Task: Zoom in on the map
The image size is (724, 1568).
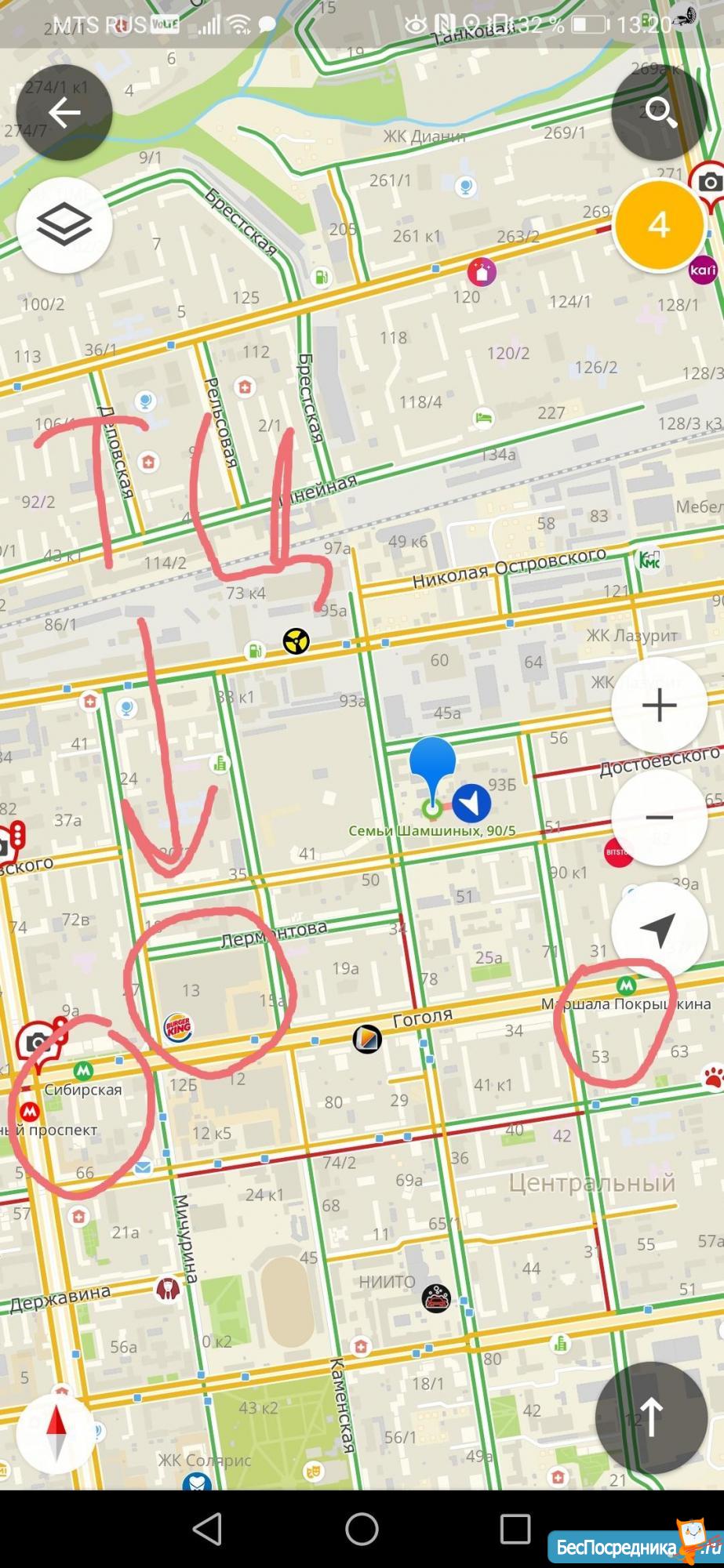Action: pyautogui.click(x=659, y=706)
